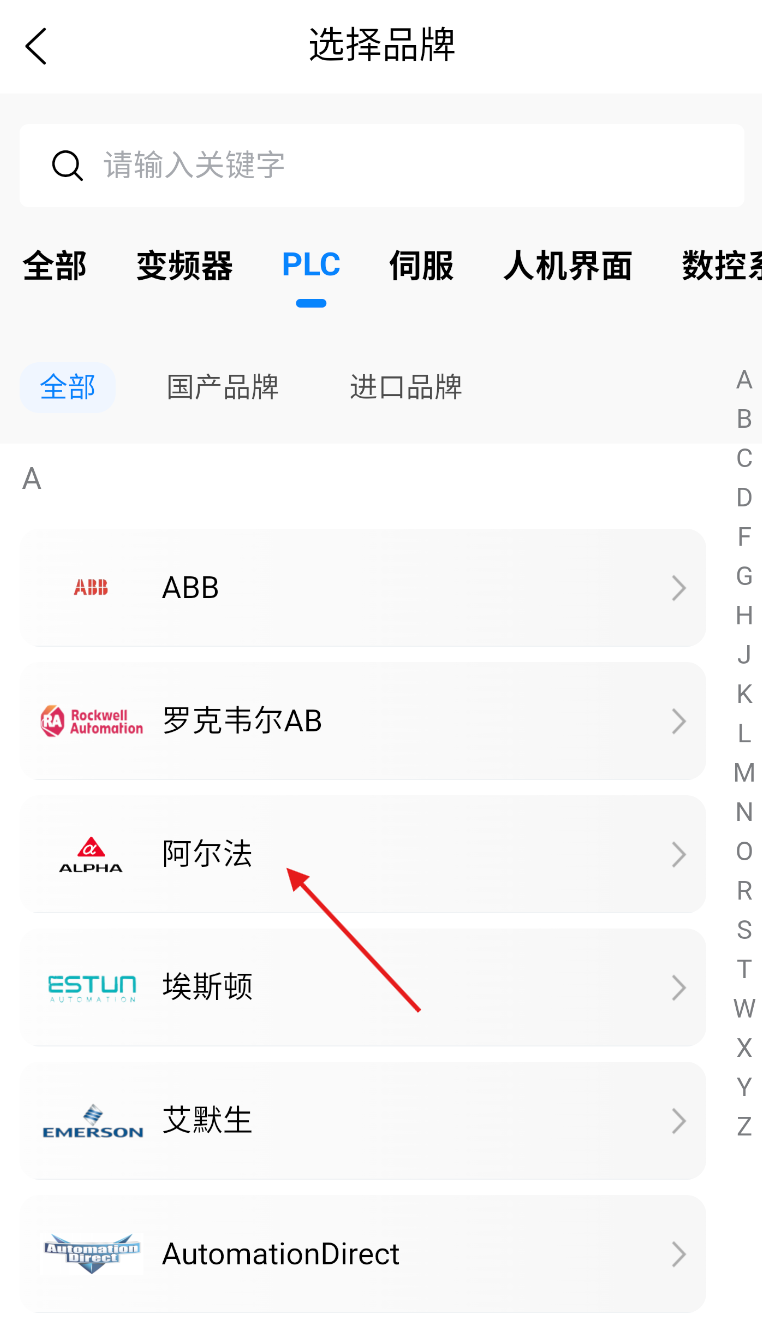This screenshot has height=1323, width=762.
Task: Choose the 阿尔法 brand
Action: tap(363, 854)
